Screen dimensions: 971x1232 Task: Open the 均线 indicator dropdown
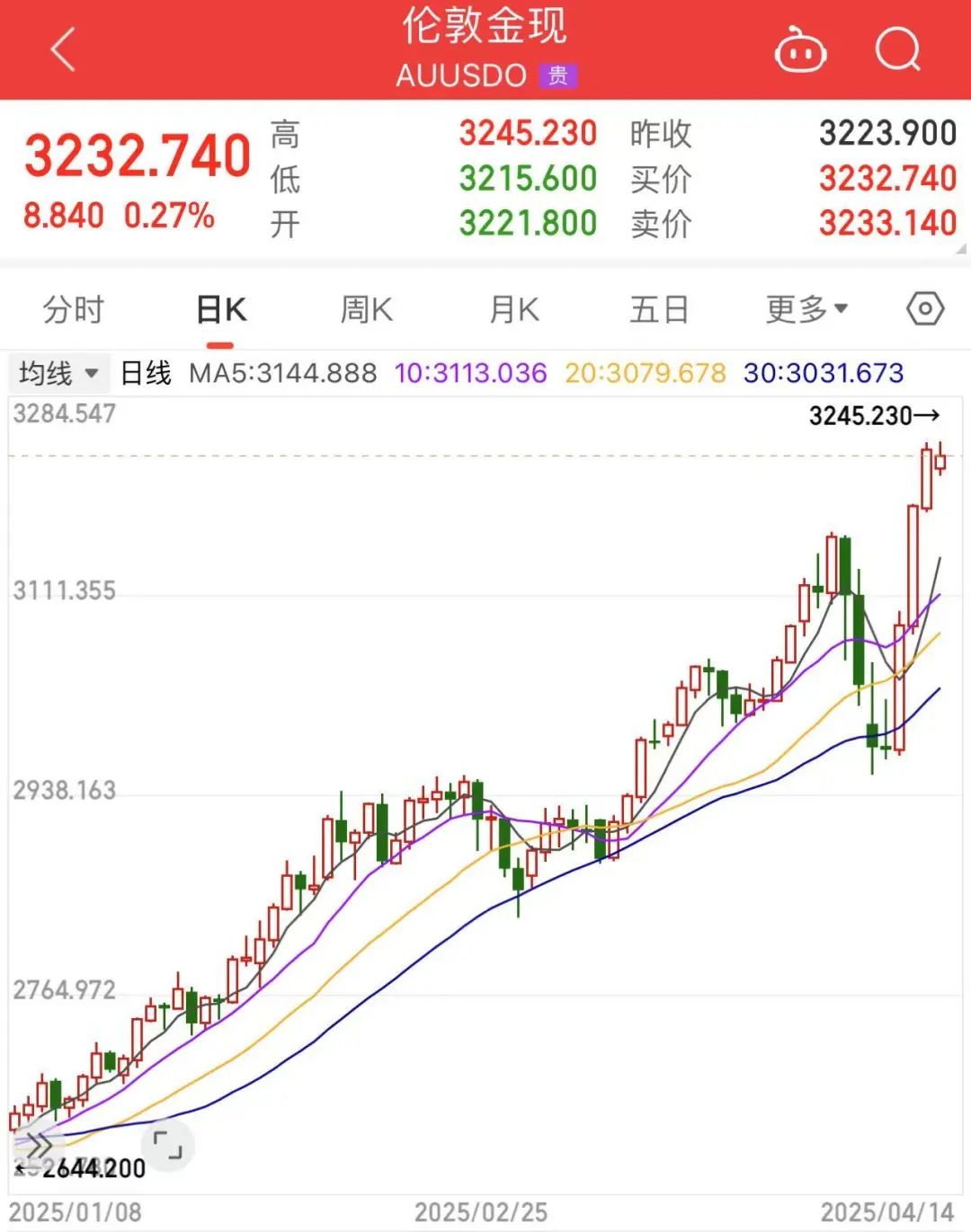coord(58,373)
